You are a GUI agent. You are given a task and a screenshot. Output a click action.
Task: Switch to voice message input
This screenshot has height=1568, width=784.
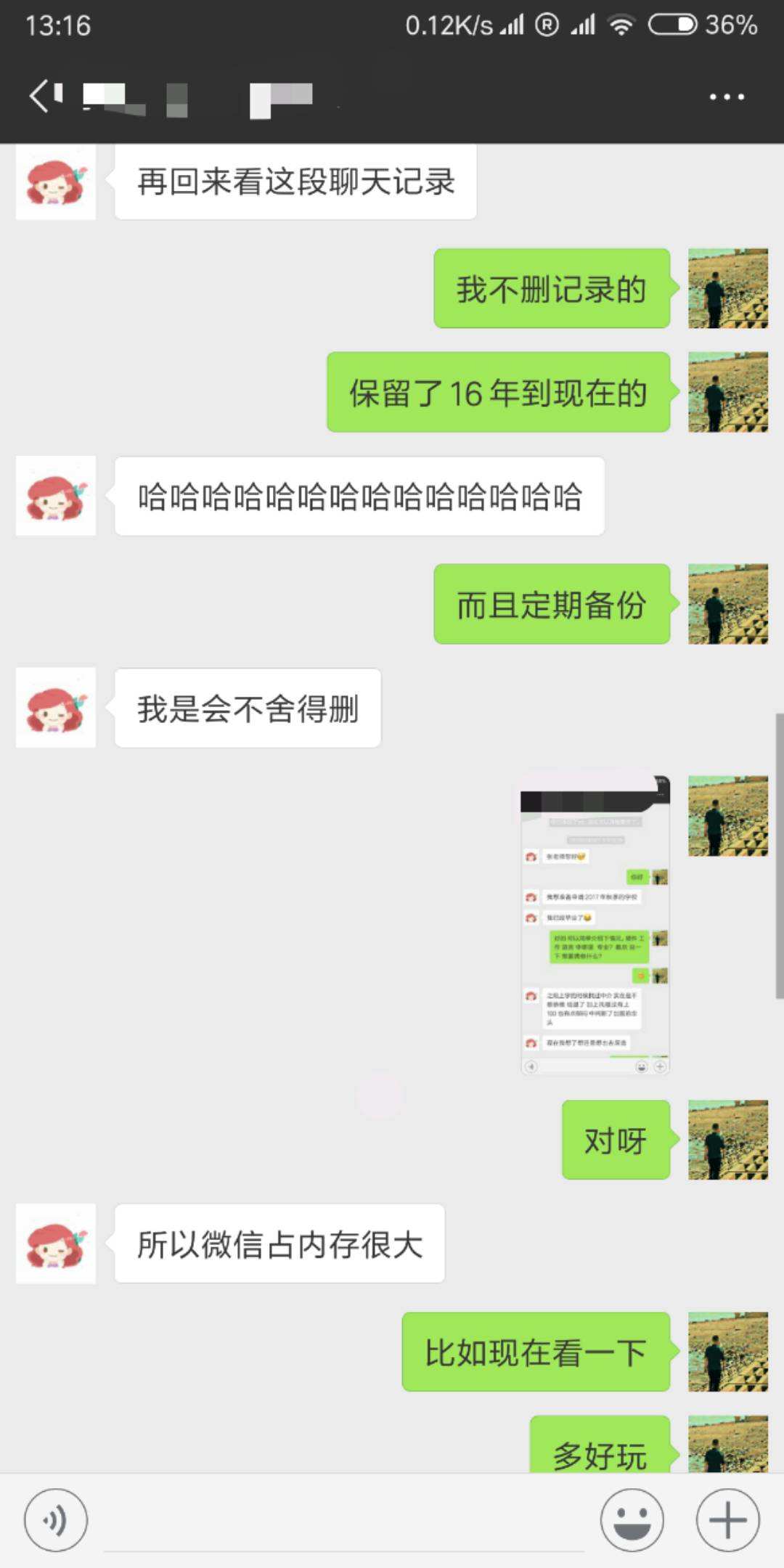56,1520
